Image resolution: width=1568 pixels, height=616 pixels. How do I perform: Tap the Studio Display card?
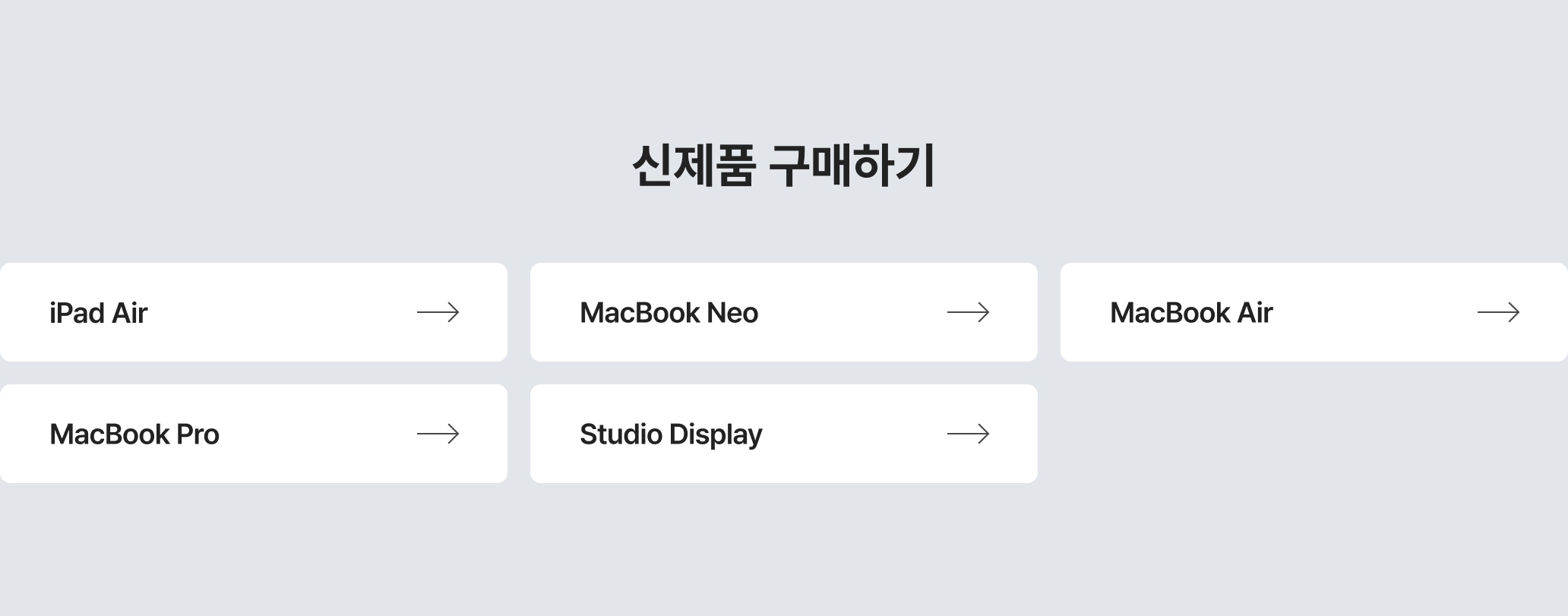(783, 434)
